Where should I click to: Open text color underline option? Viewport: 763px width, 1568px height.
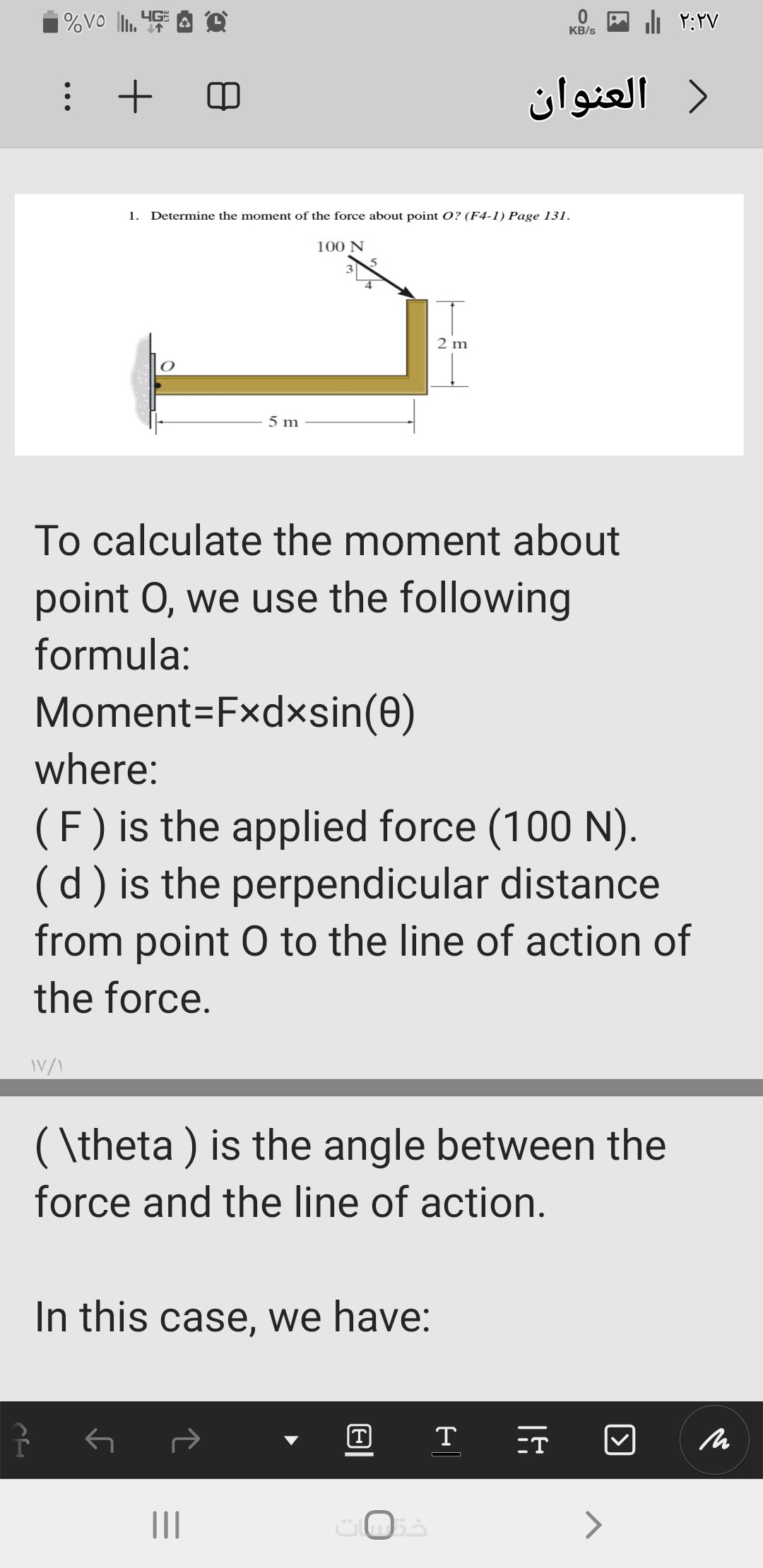click(x=446, y=1439)
